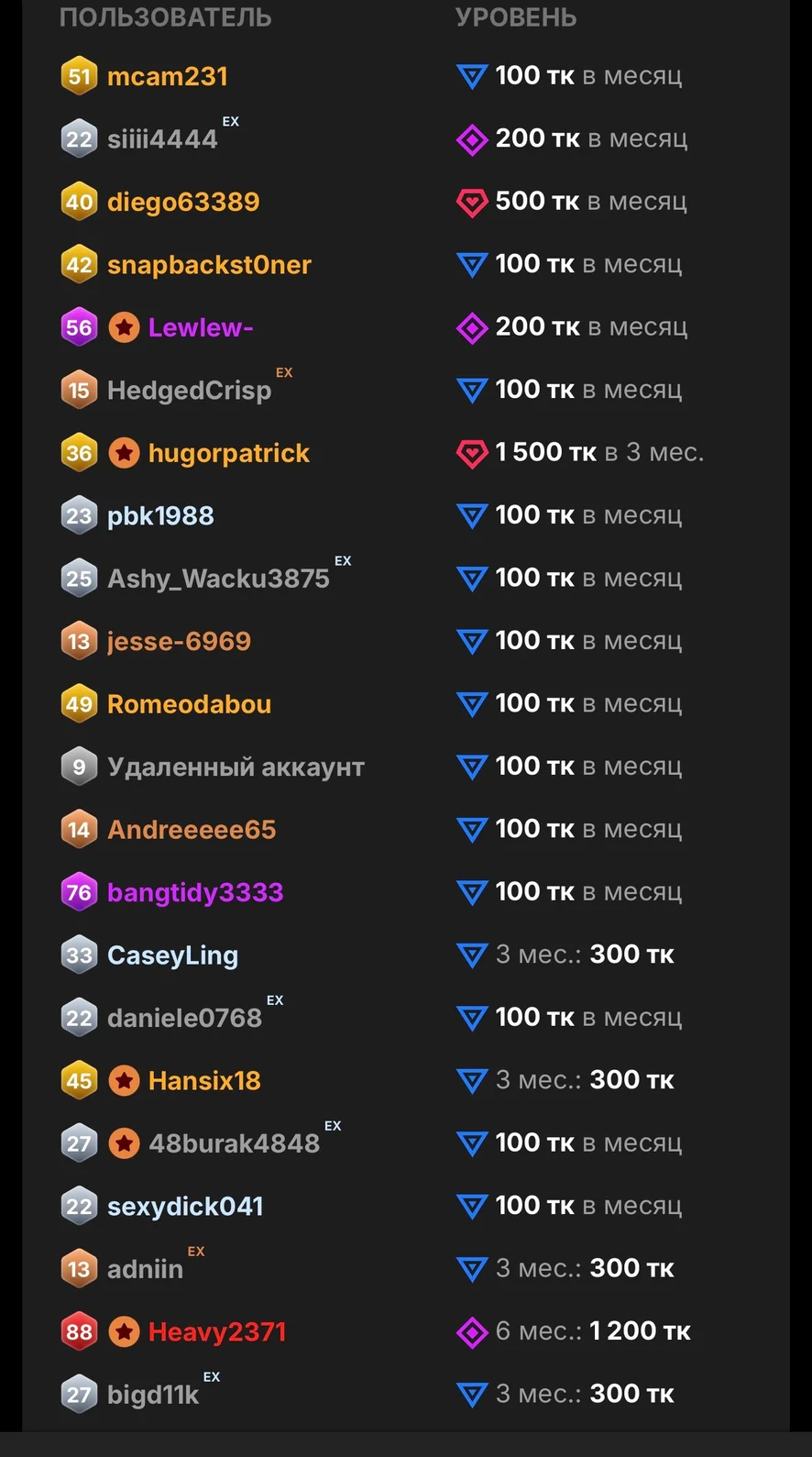View daniele0768's profile

tap(184, 1018)
